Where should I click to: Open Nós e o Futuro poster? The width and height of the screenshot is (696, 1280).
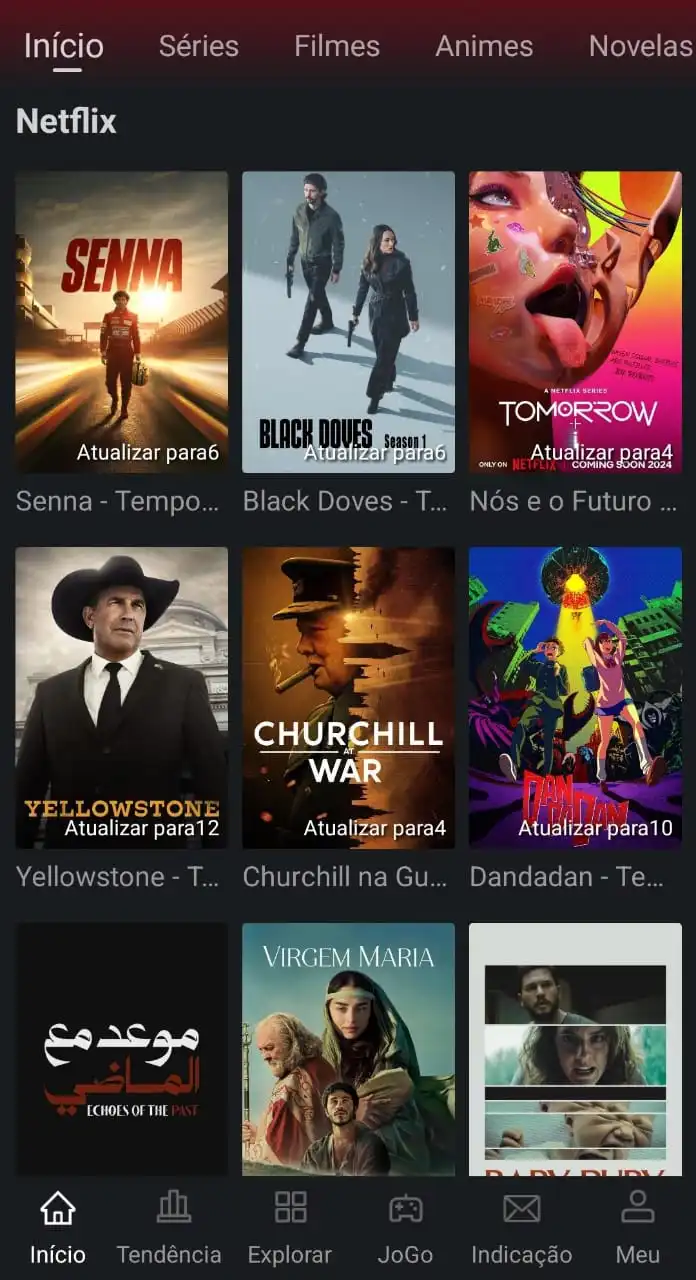click(575, 322)
